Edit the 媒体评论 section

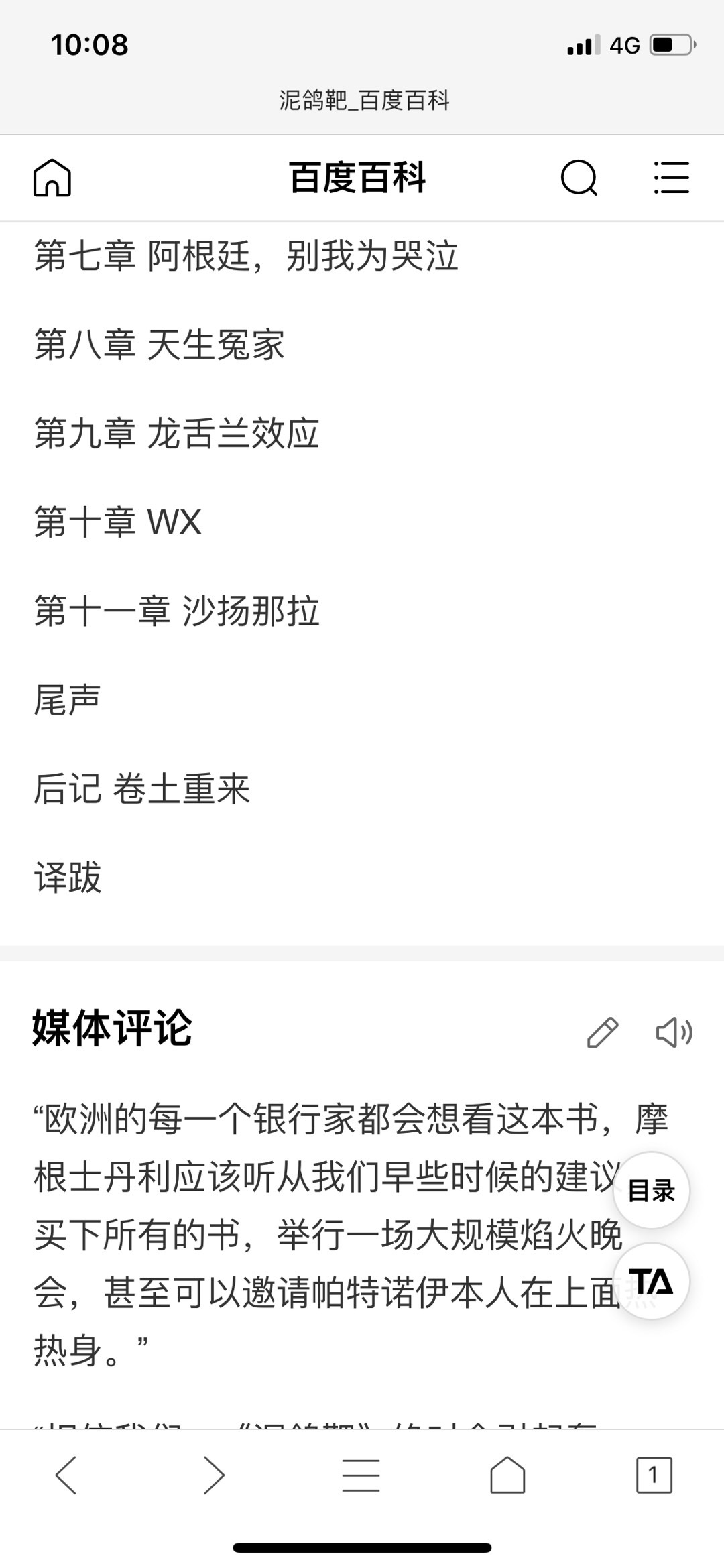pos(602,1032)
